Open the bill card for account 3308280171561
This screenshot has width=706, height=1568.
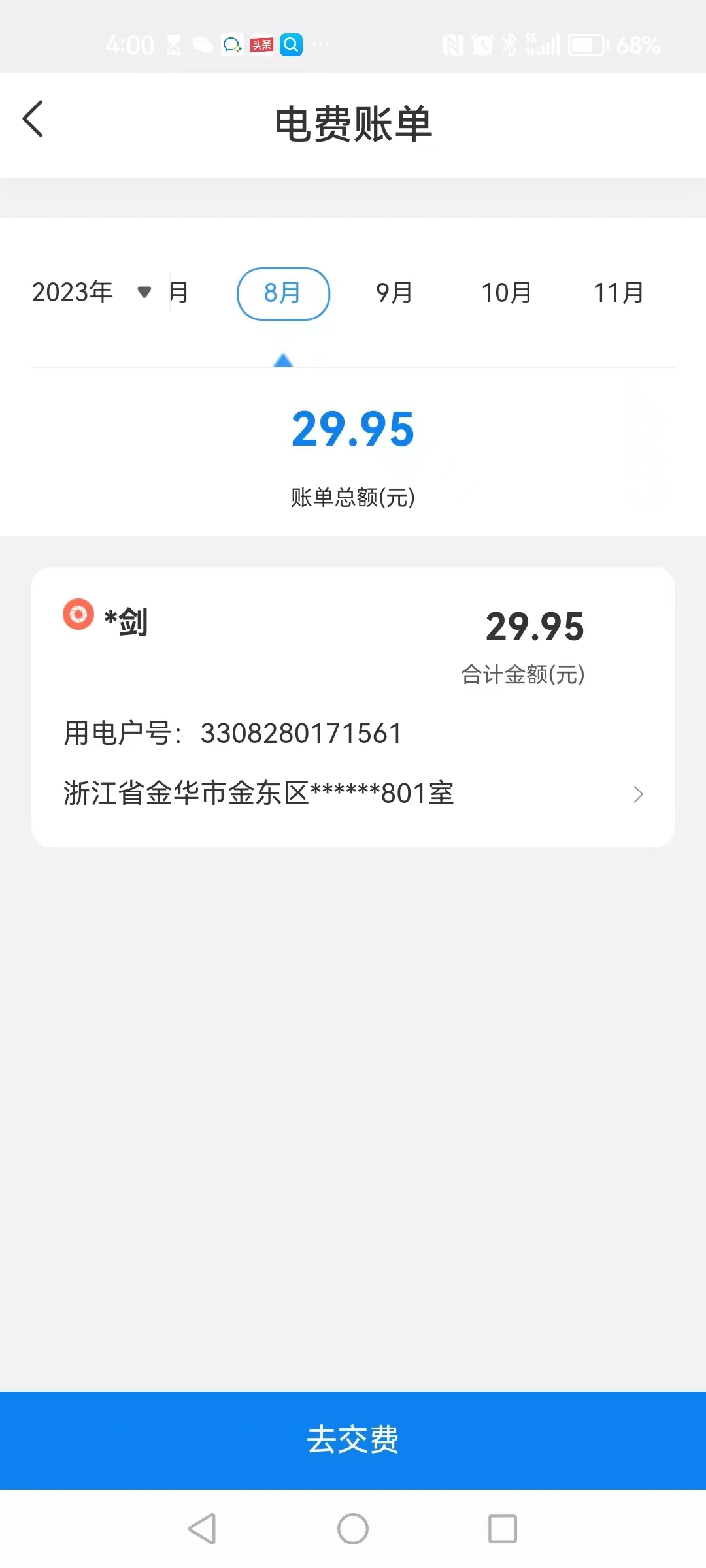(353, 707)
